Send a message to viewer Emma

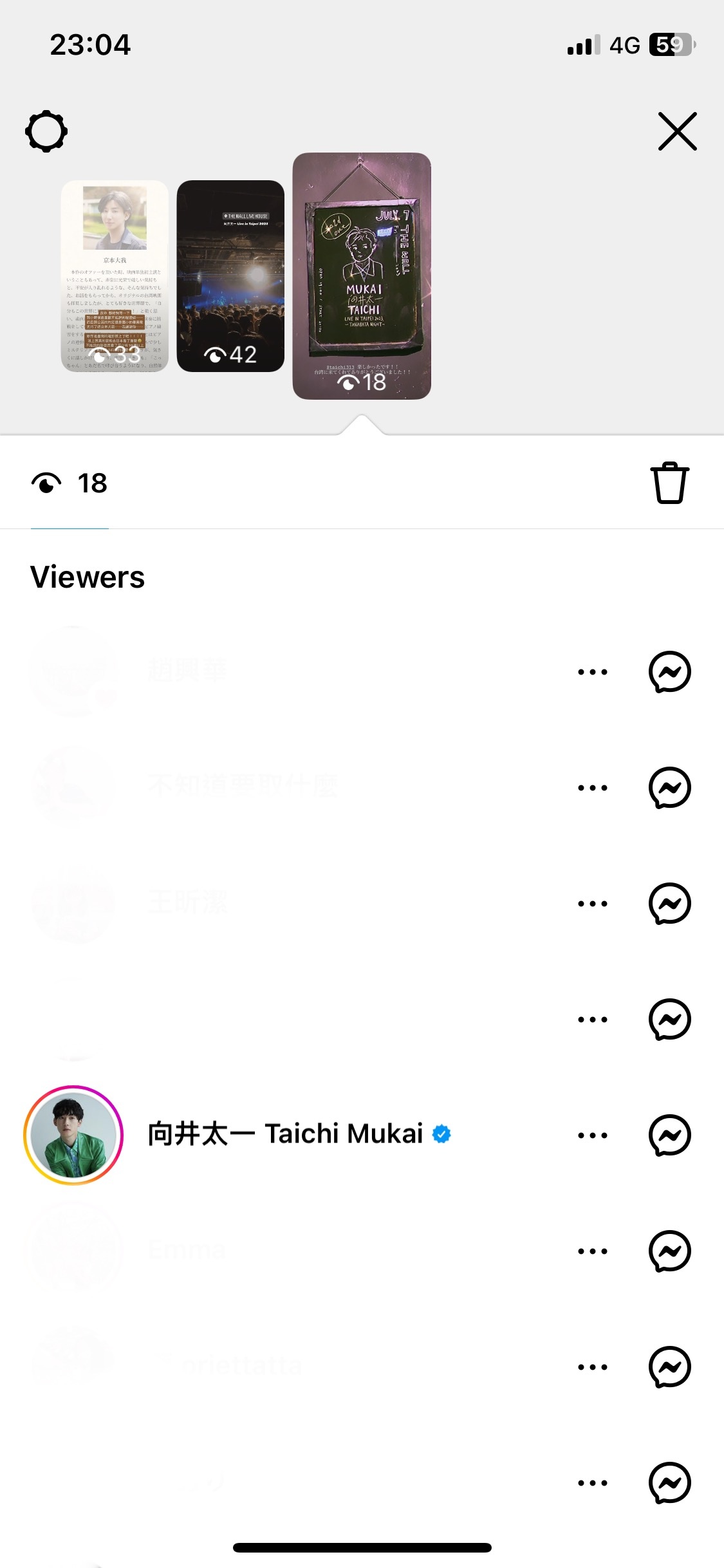coord(669,1251)
